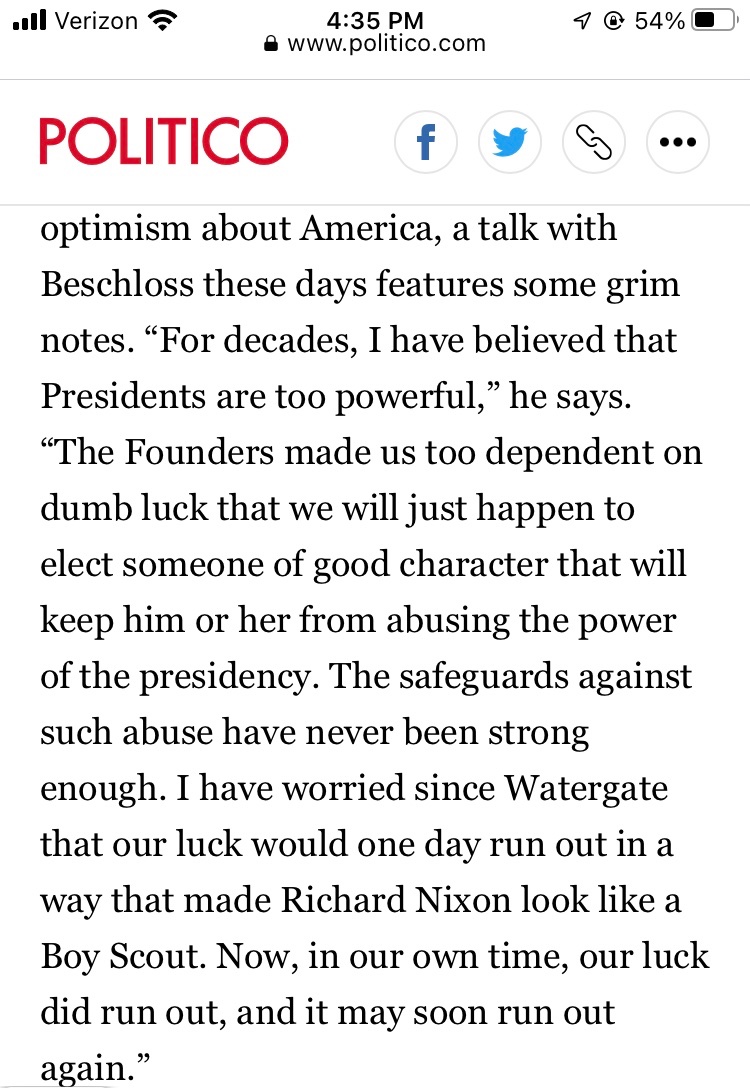The image size is (750, 1088).
Task: Copy the article link
Action: point(594,141)
